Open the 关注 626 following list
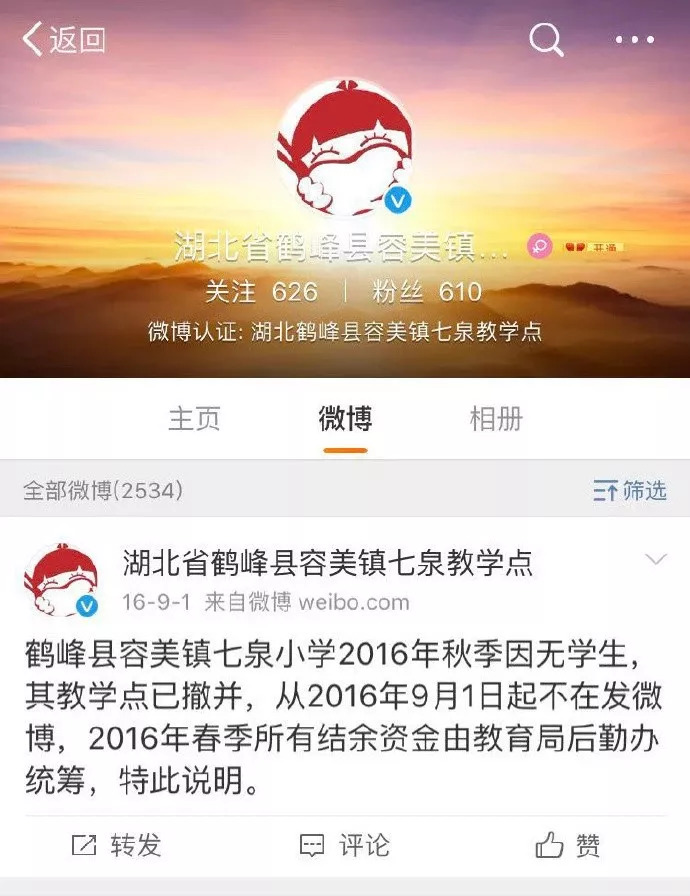690x896 pixels. [261, 291]
